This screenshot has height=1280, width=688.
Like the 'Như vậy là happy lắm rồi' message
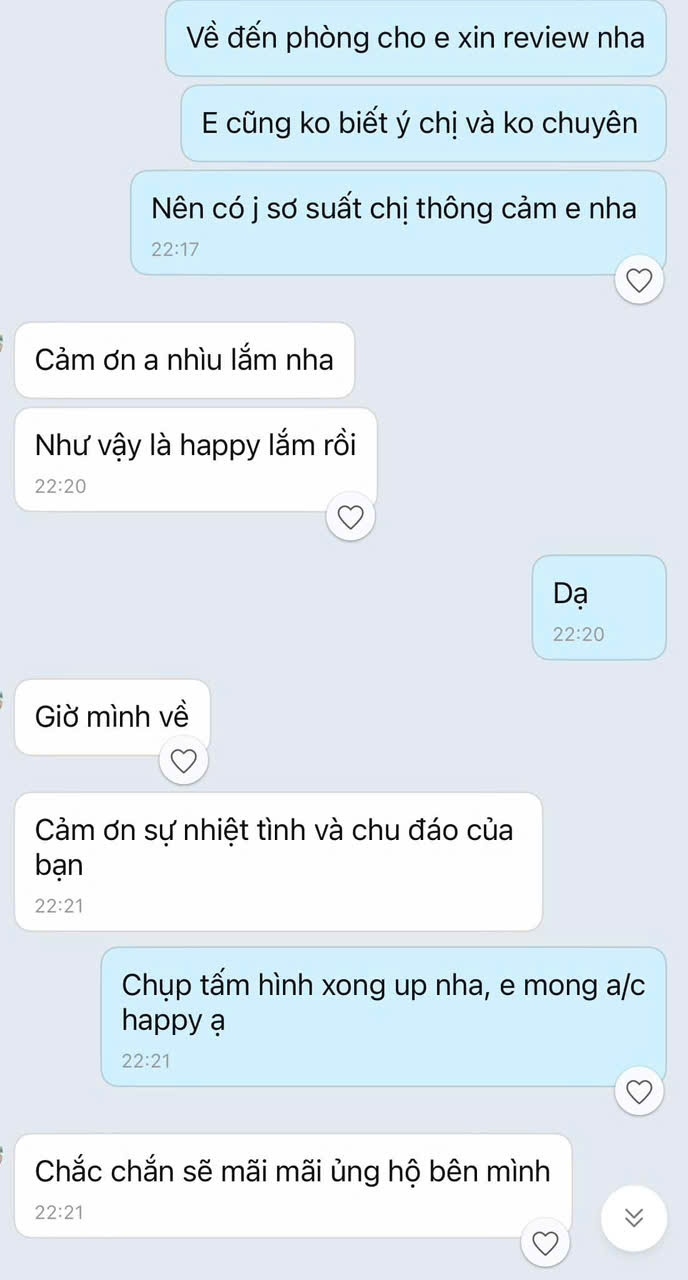pyautogui.click(x=350, y=517)
